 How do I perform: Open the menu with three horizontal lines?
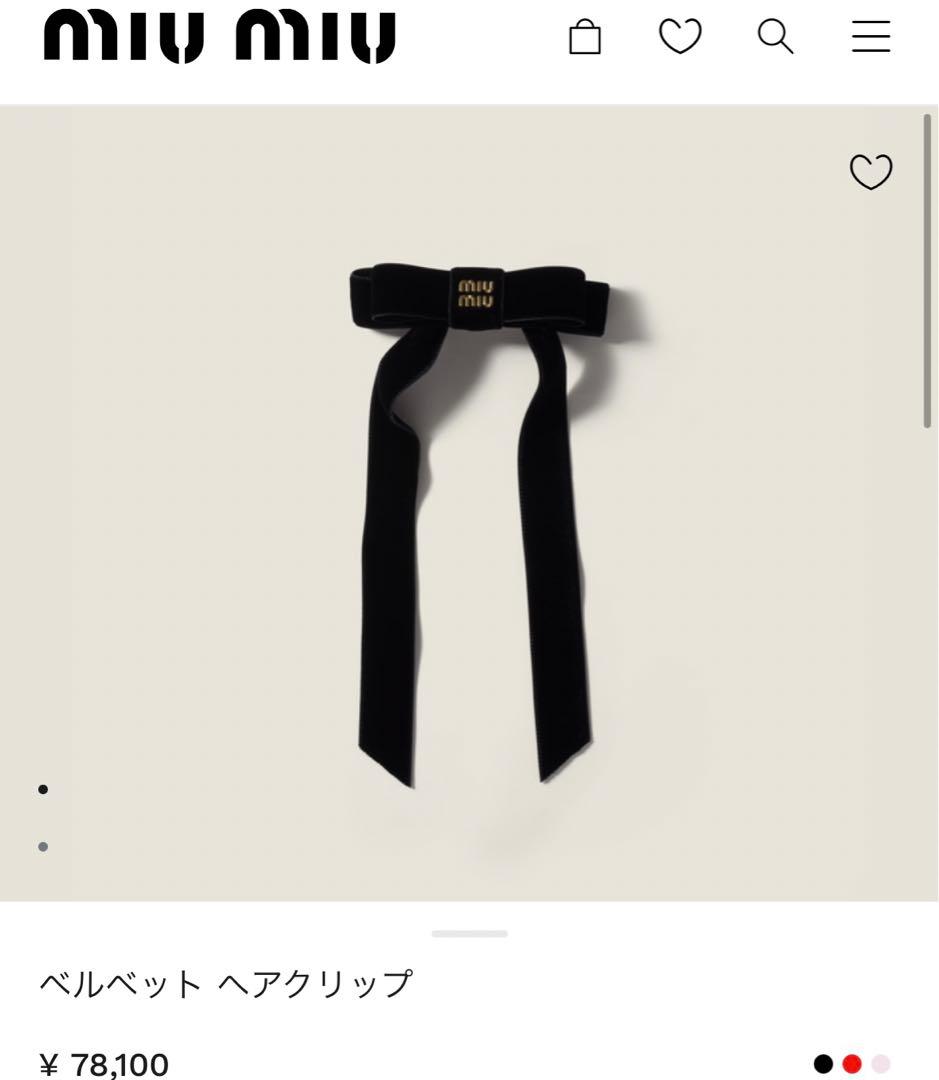(869, 35)
